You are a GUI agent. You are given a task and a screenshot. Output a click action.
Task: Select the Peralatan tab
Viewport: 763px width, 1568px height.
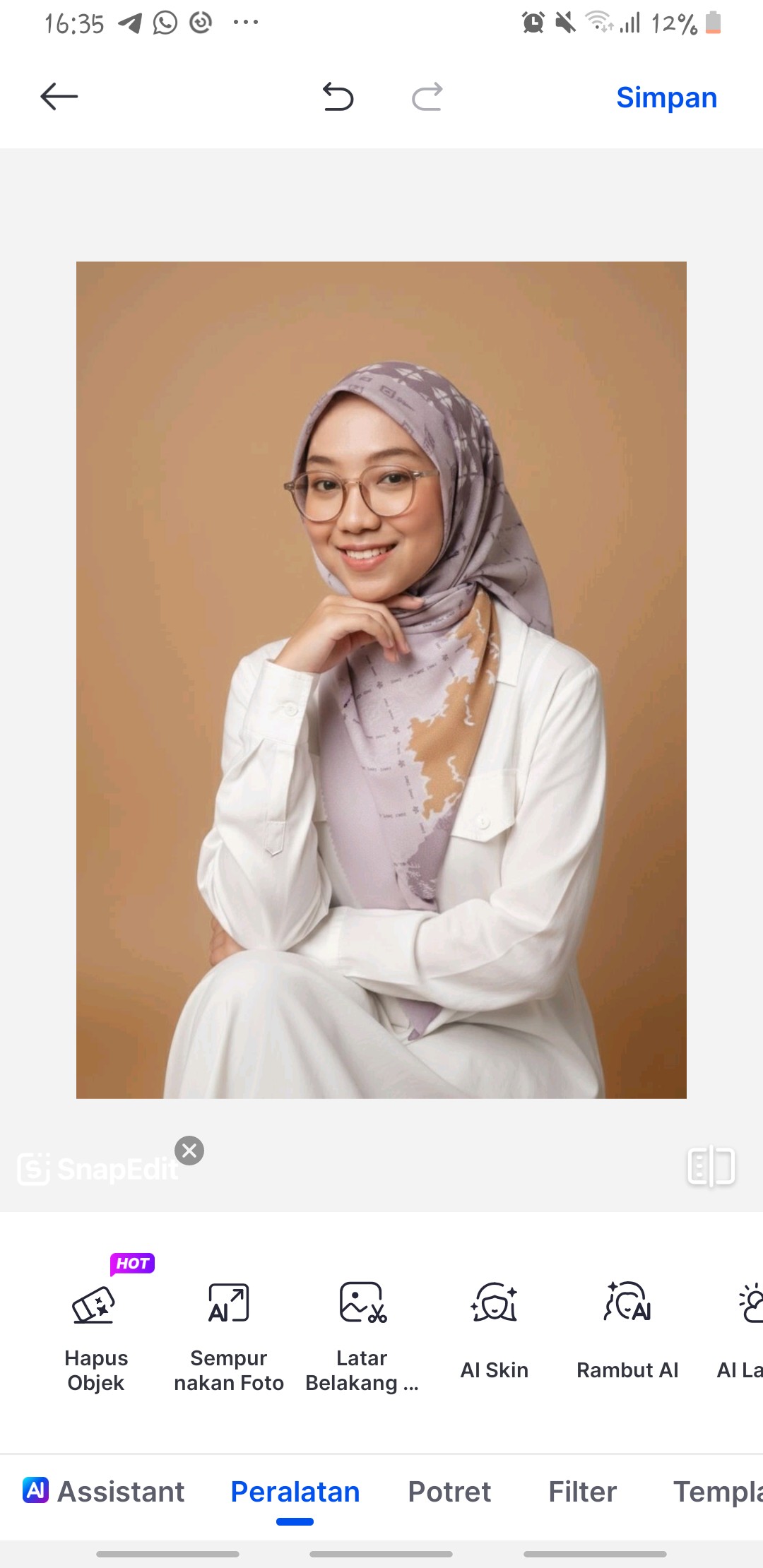coord(295,1492)
